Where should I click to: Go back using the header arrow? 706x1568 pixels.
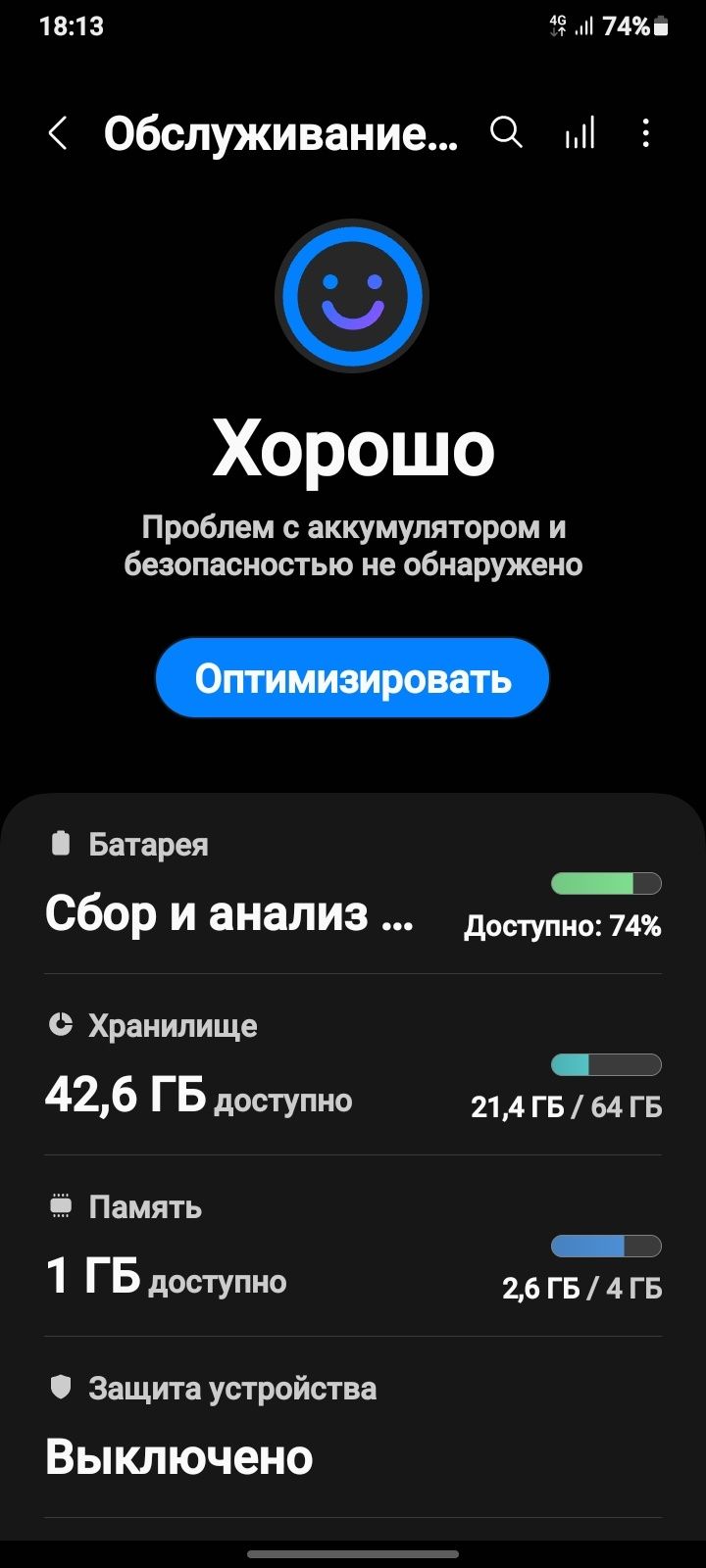[x=58, y=133]
